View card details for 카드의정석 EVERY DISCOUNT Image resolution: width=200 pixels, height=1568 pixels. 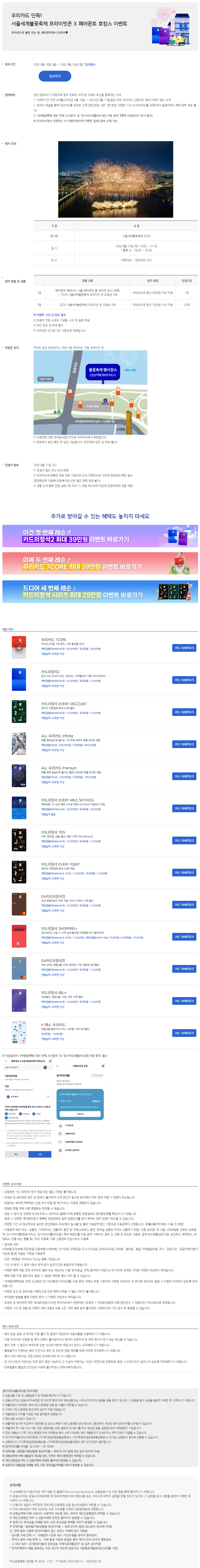[x=184, y=712]
